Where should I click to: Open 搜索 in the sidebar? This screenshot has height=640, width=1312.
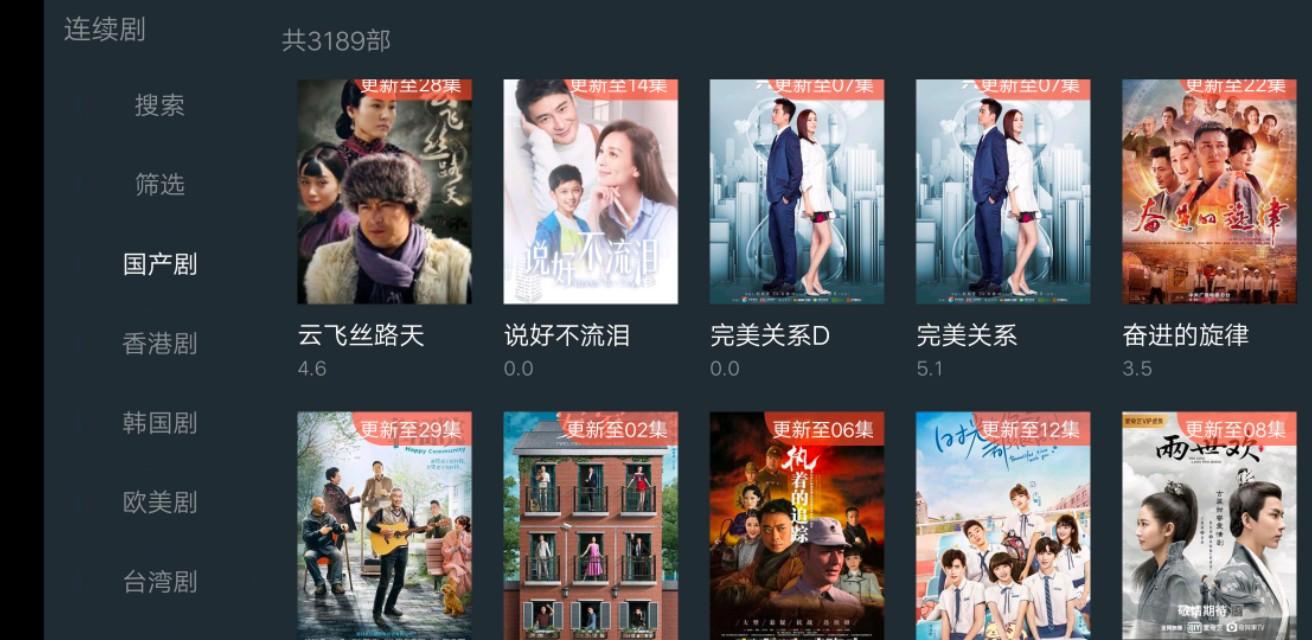(160, 105)
